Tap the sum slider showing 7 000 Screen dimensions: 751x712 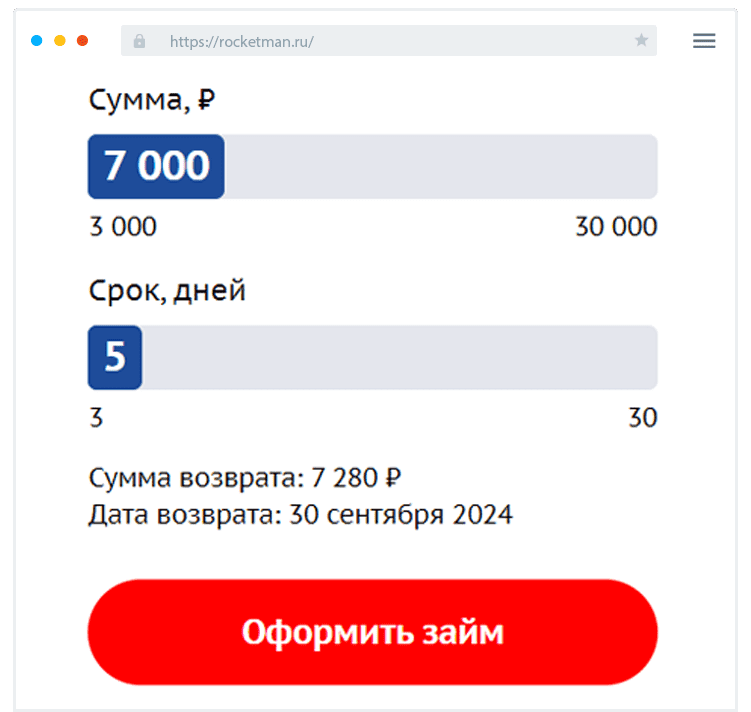point(157,166)
